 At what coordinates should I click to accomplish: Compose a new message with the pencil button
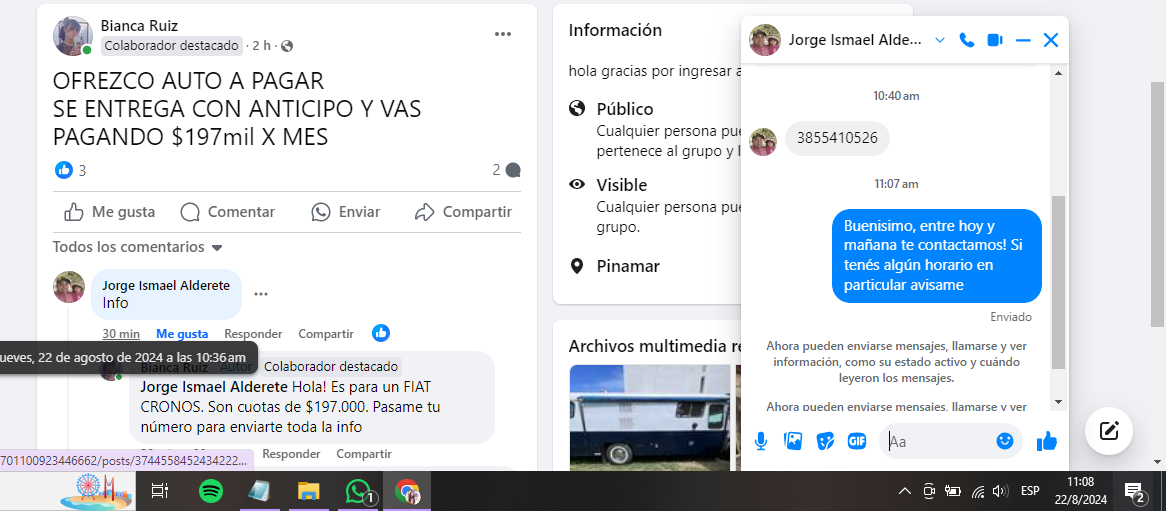[x=1109, y=431]
